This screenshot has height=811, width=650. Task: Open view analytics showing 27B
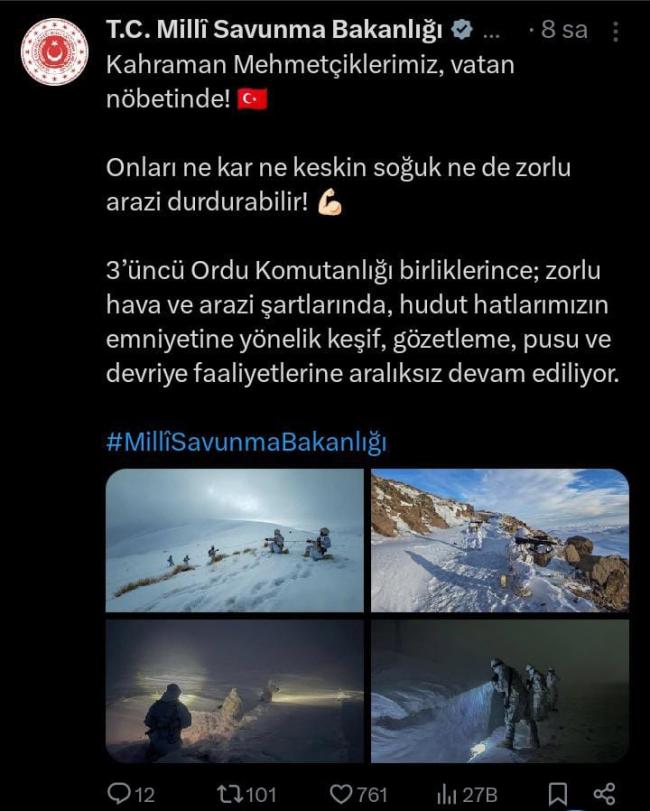tap(468, 794)
